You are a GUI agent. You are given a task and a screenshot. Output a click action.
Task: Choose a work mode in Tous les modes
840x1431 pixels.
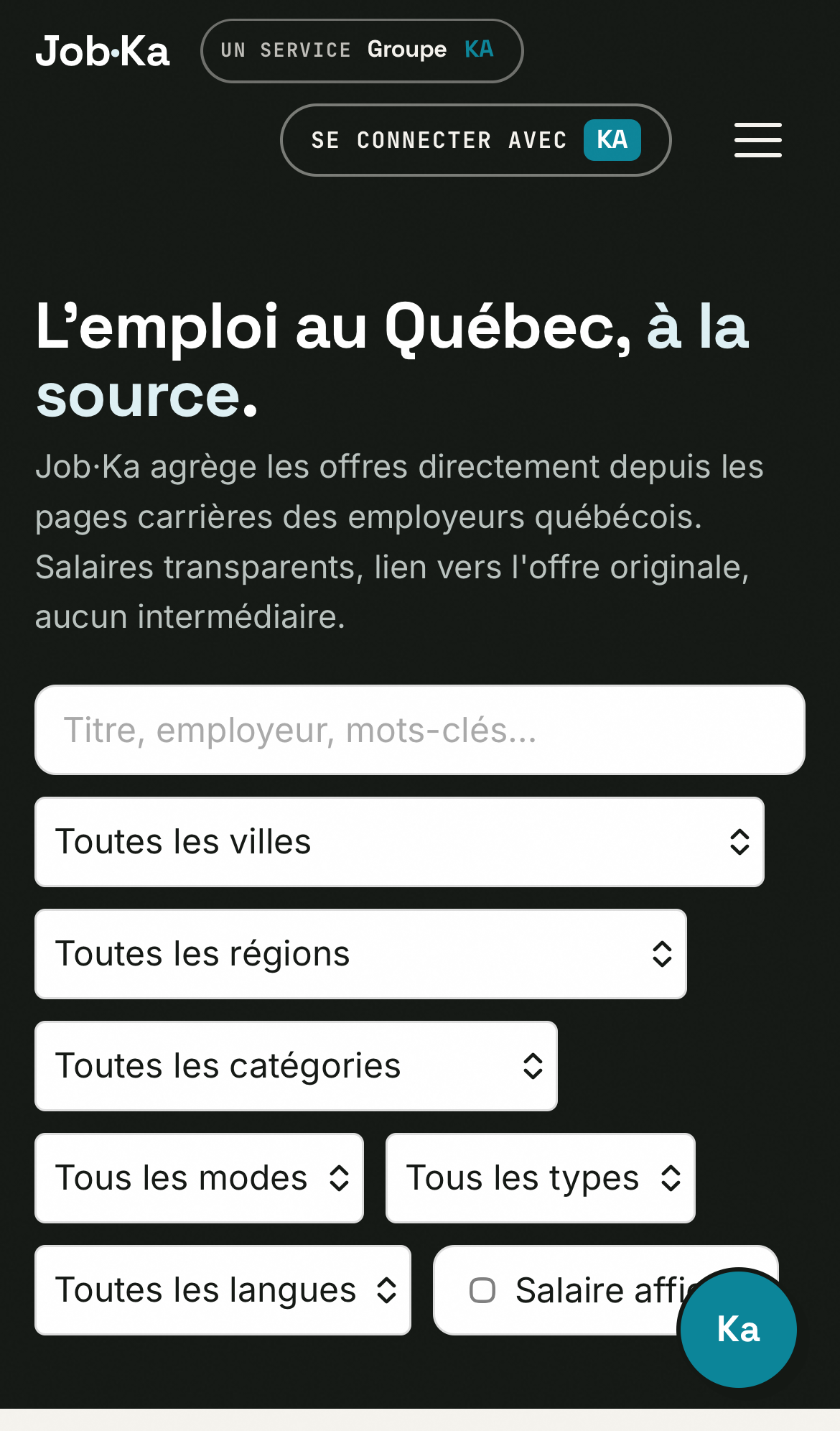199,1178
